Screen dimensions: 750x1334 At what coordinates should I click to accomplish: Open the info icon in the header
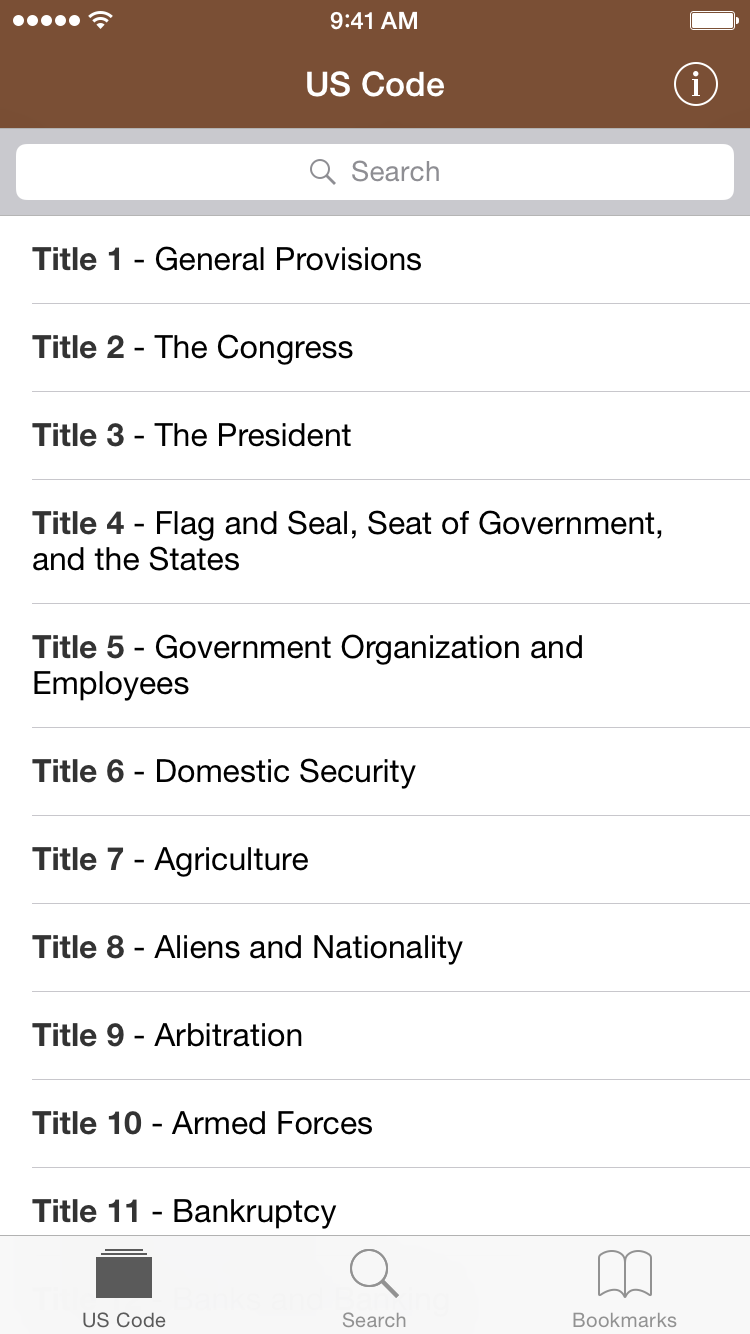(x=696, y=84)
